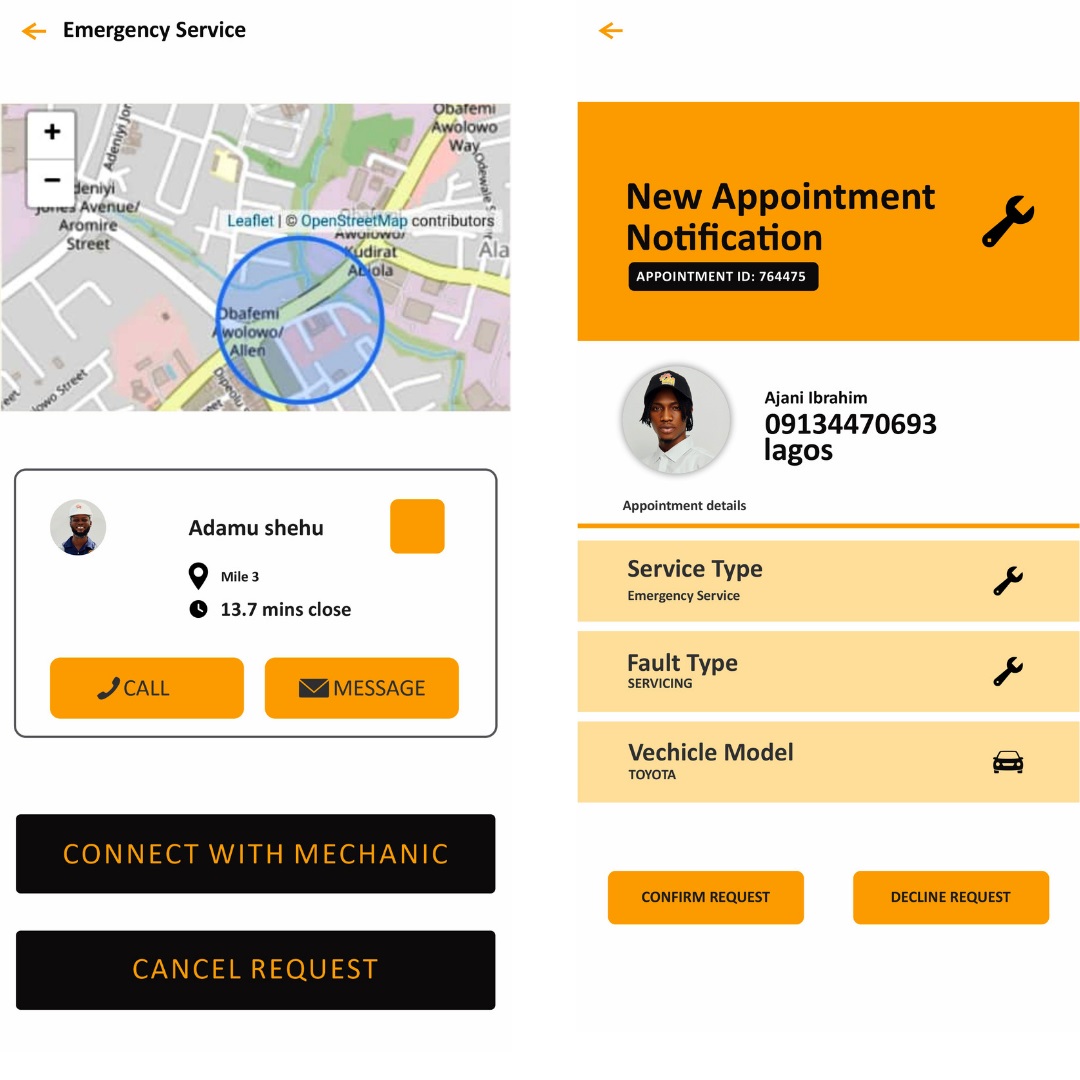Open the Leaflet link on the map
This screenshot has height=1080, width=1080.
(250, 221)
